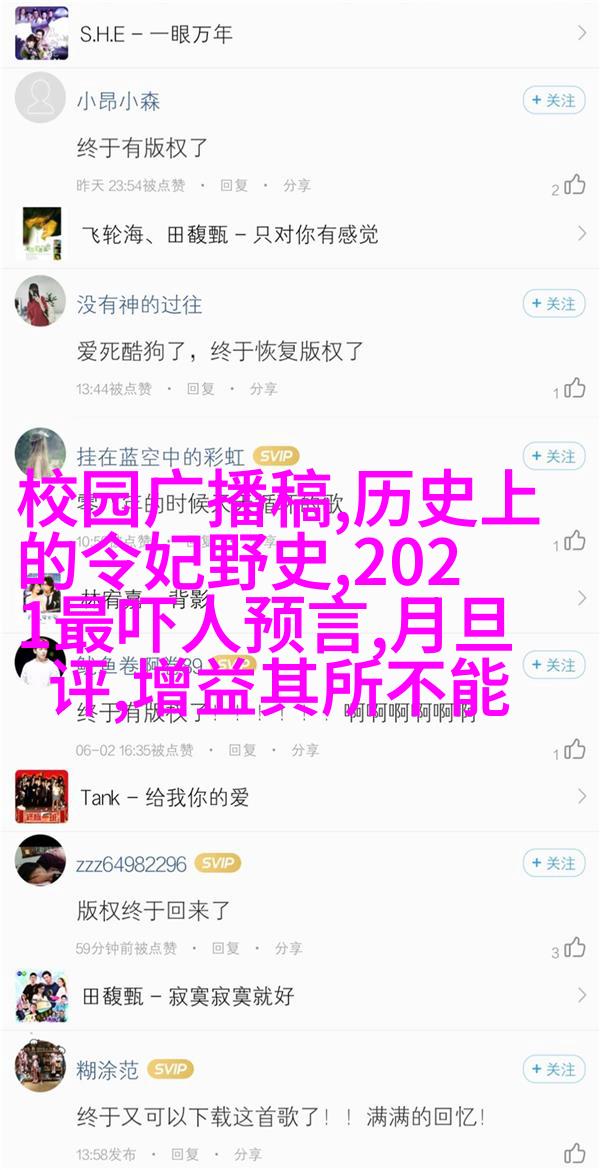Image resolution: width=600 pixels, height=1170 pixels.
Task: Open zzz64982296's profile avatar
Action: (41, 863)
